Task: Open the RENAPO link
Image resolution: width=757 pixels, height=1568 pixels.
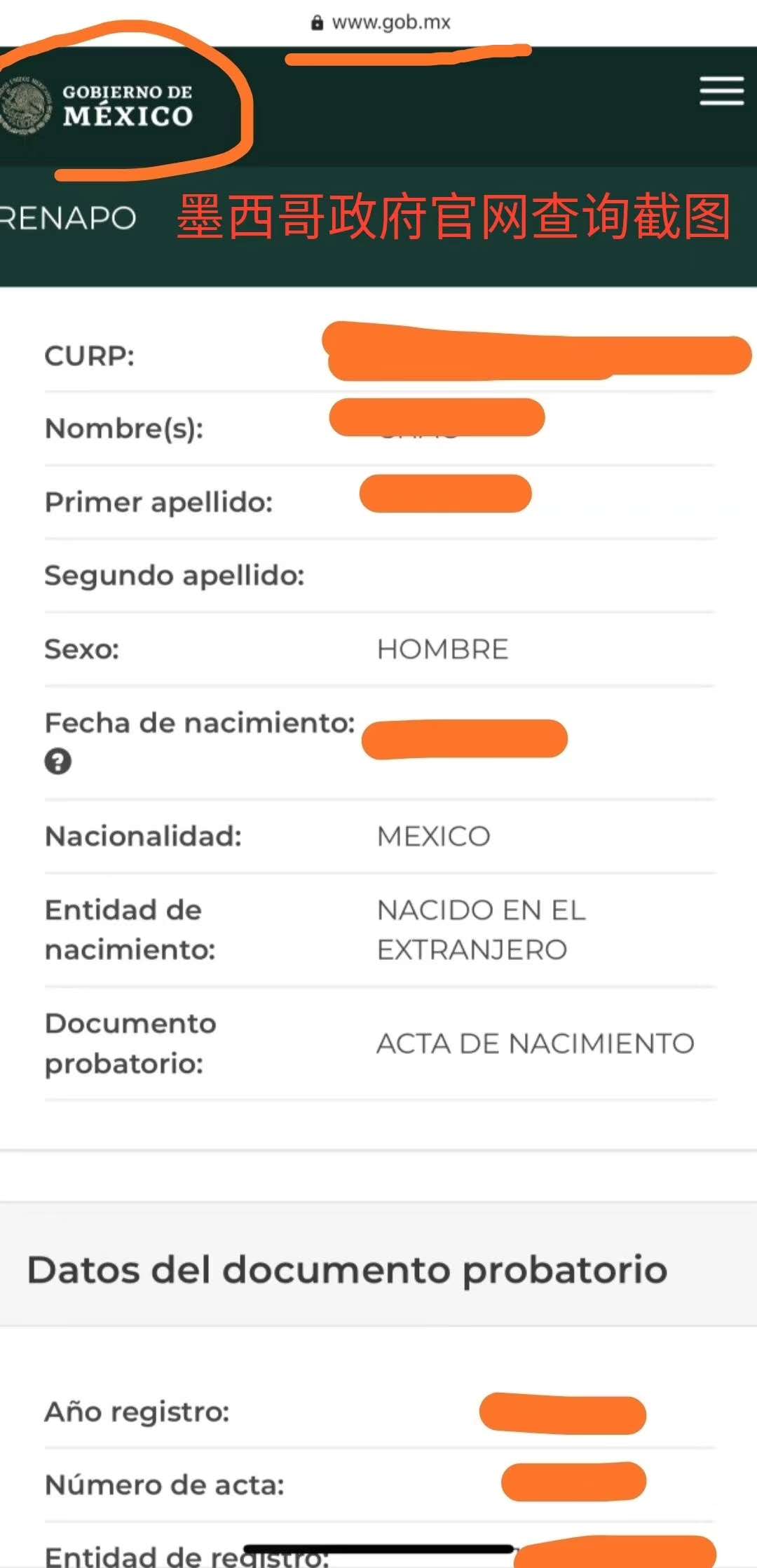Action: (69, 218)
